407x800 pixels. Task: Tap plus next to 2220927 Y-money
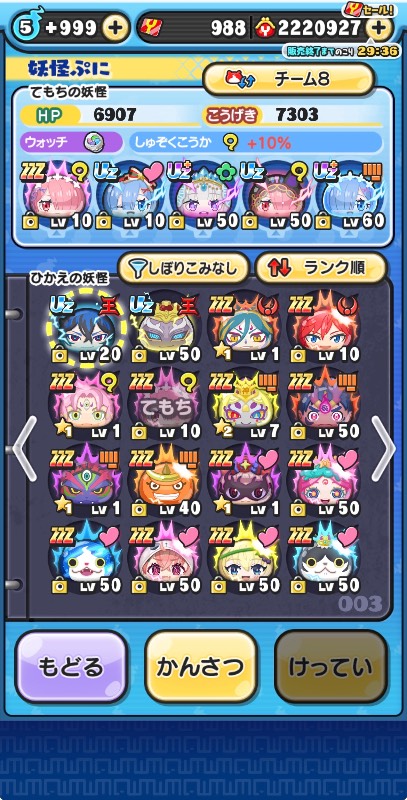click(x=378, y=28)
